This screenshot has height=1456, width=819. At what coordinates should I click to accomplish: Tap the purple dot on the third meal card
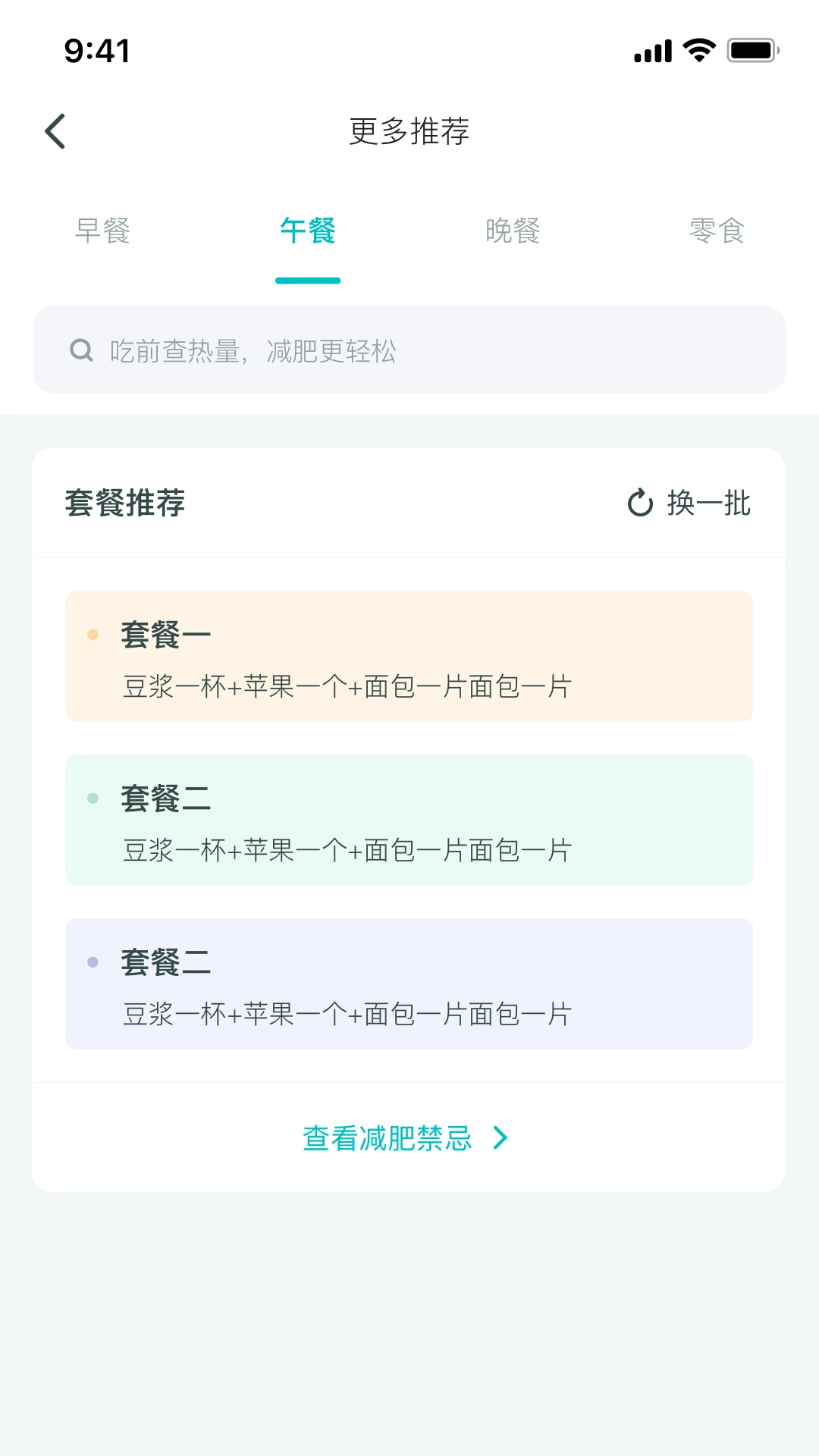point(93,963)
